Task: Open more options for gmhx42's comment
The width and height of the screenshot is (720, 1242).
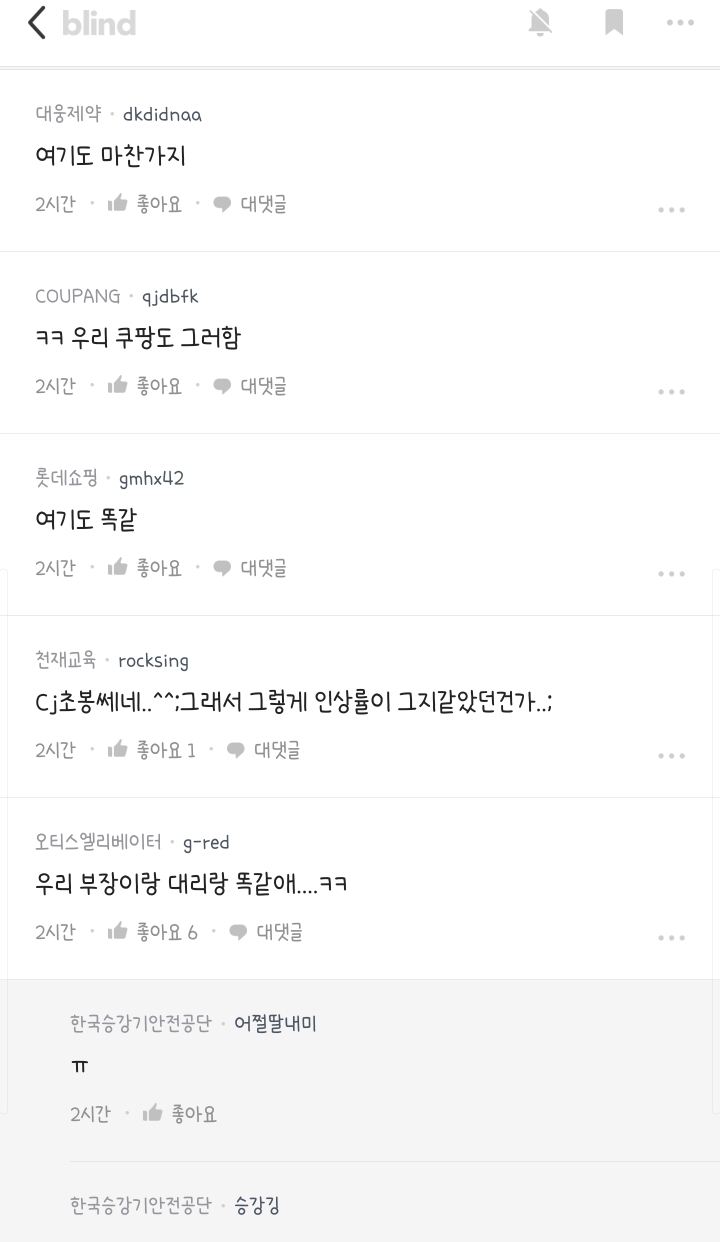Action: (671, 574)
